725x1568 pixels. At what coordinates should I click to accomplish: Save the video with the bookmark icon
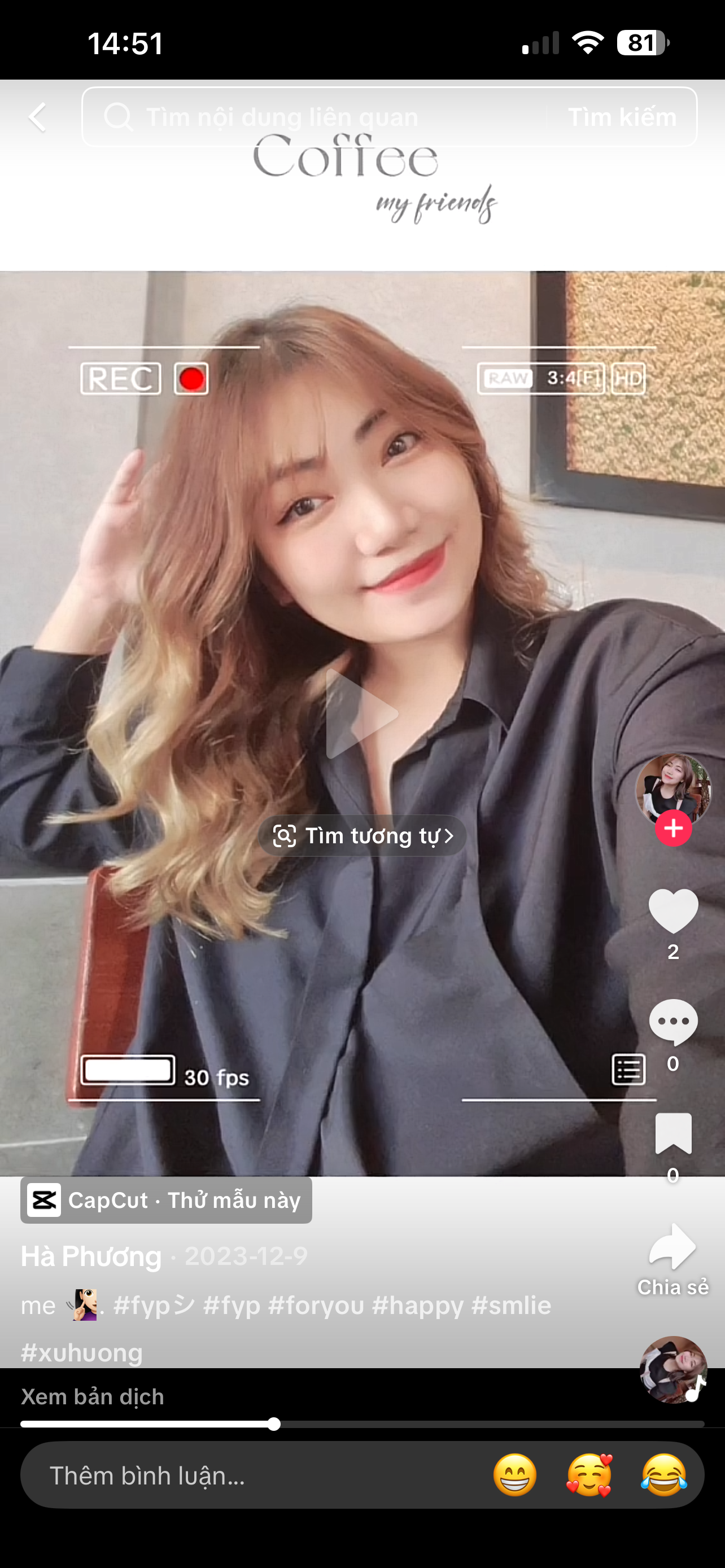672,1133
